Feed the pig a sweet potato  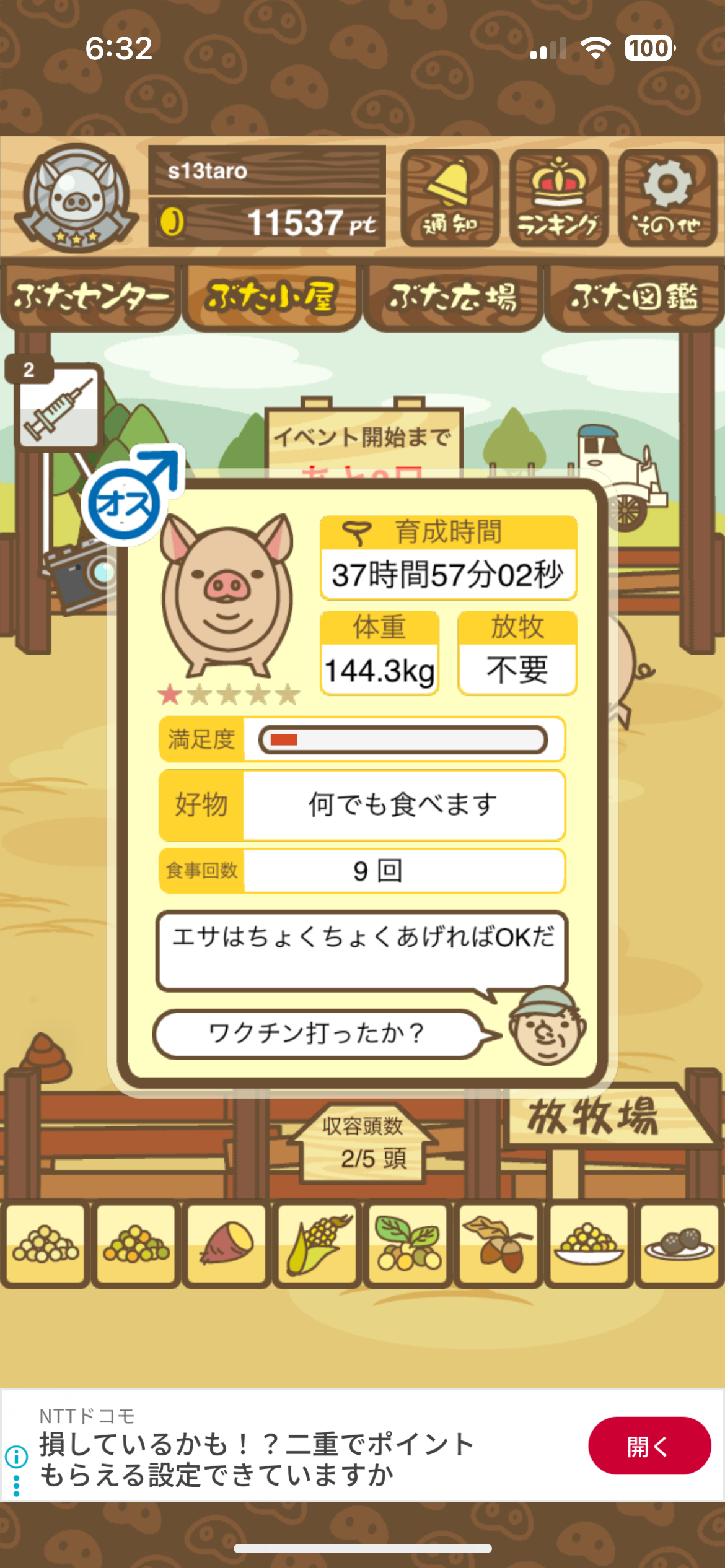(x=226, y=1244)
